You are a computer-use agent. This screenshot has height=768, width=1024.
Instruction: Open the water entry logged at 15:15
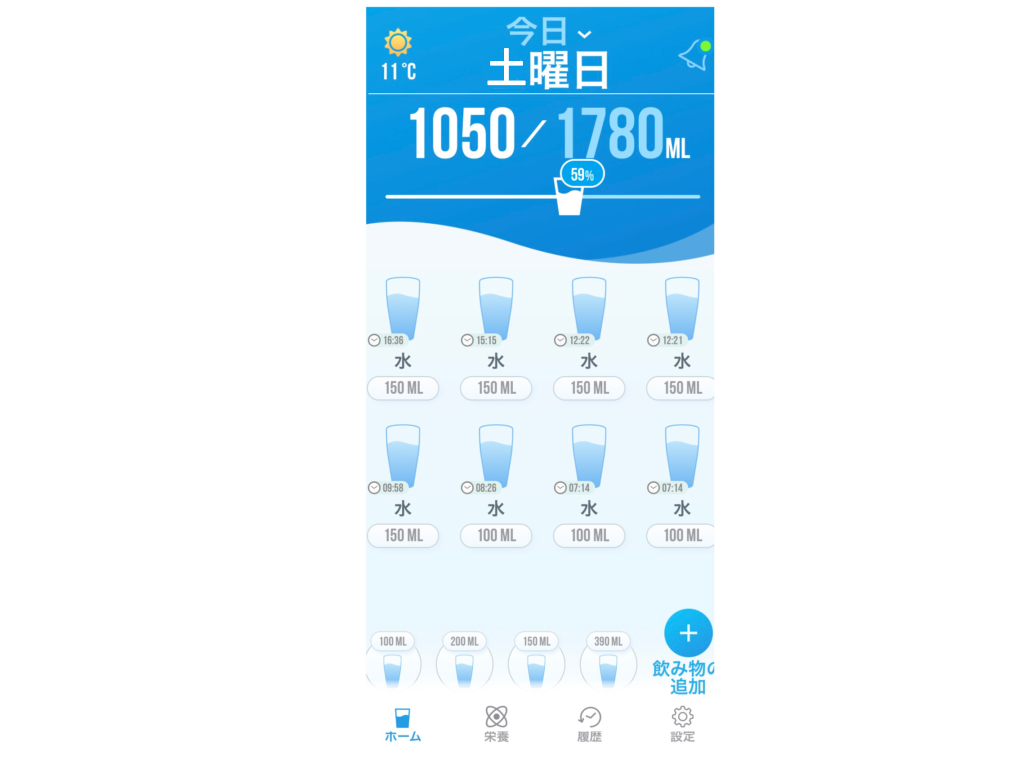[x=496, y=310]
